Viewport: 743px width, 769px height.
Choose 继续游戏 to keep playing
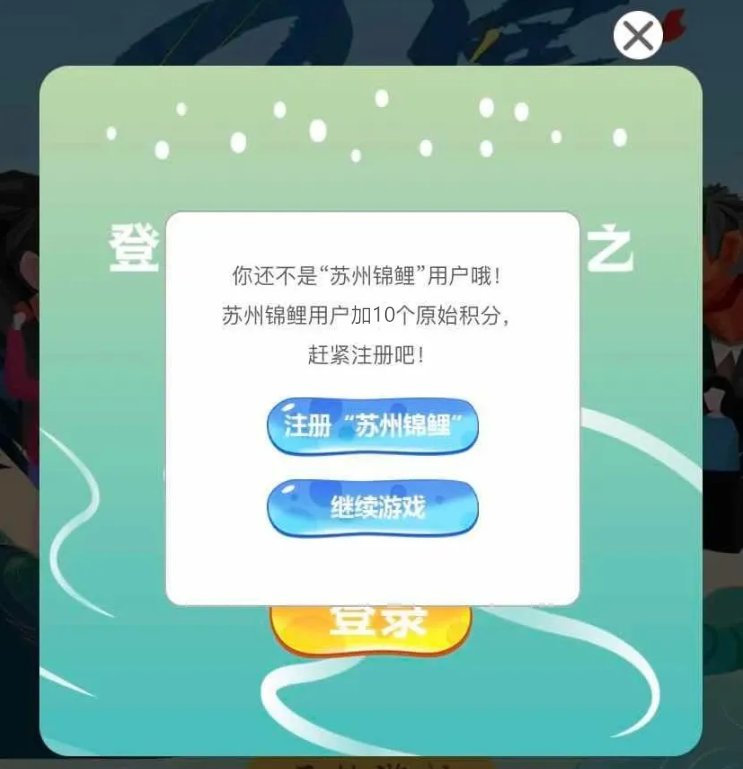(x=372, y=507)
